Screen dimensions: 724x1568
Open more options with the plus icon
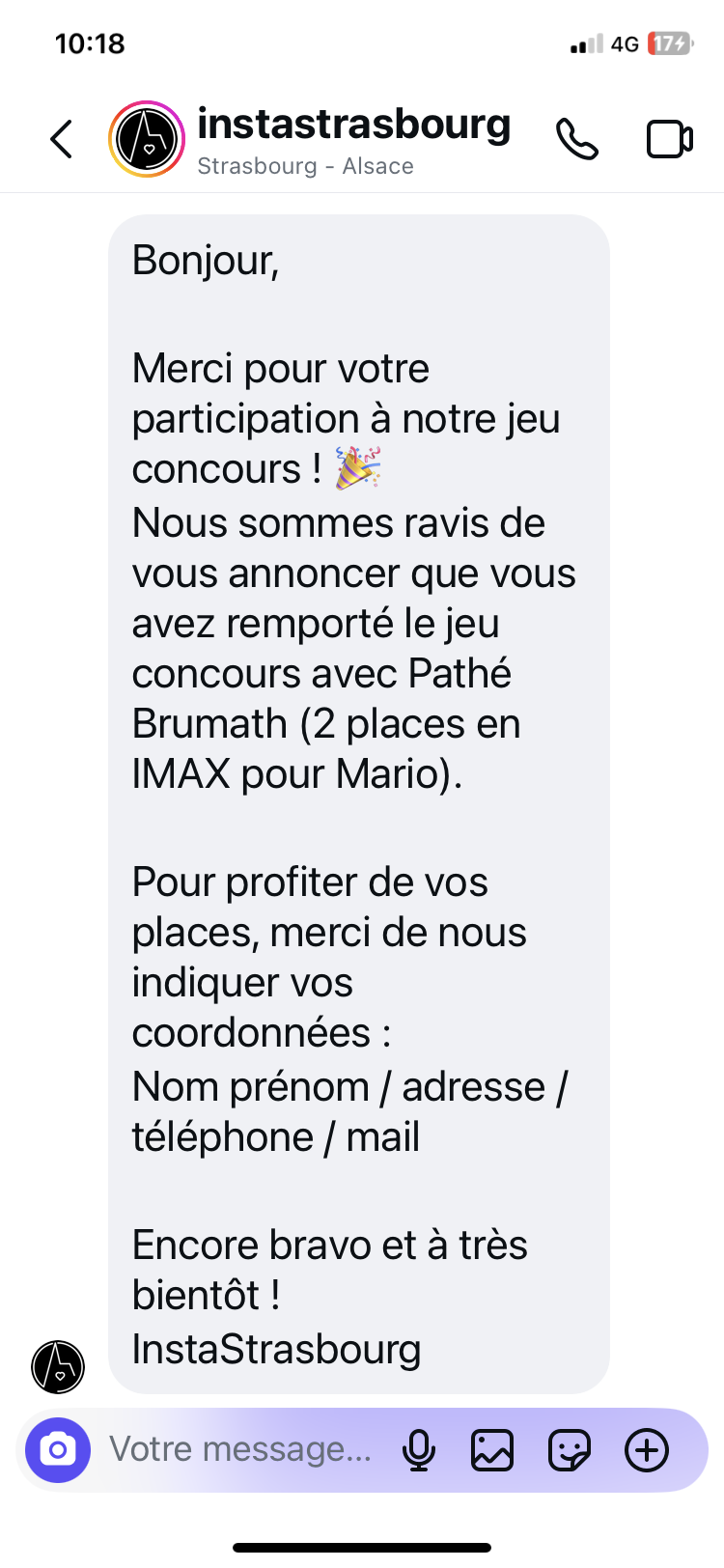[x=647, y=1449]
